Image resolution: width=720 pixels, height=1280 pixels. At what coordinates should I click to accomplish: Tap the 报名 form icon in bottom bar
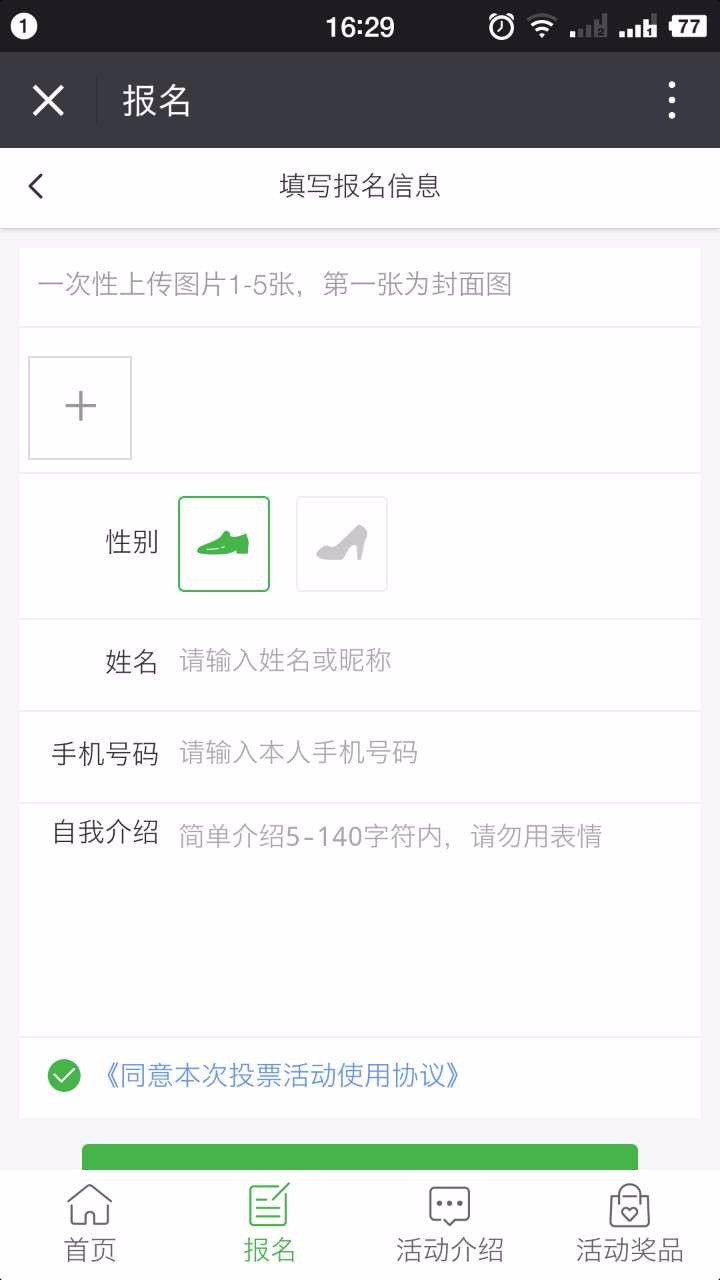tap(268, 1207)
